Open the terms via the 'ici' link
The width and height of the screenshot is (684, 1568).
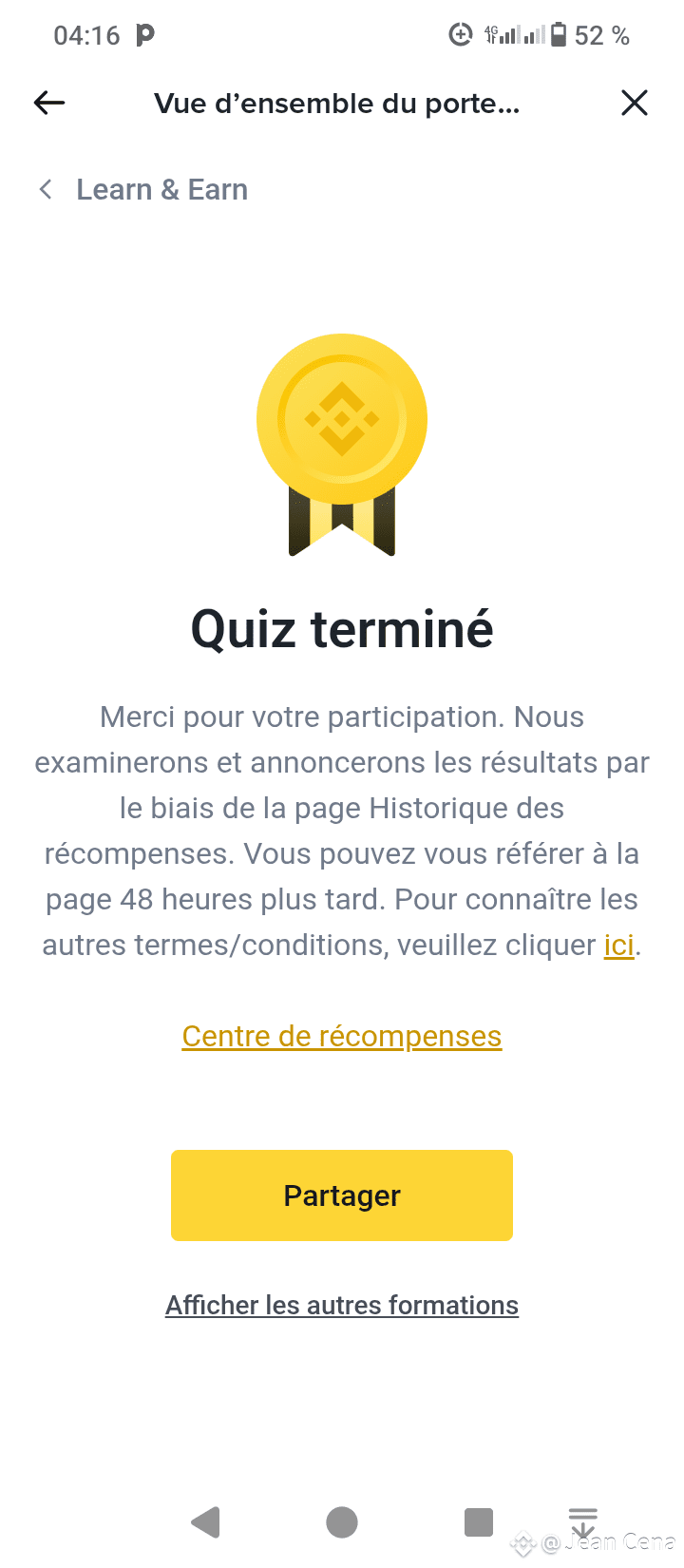click(618, 946)
